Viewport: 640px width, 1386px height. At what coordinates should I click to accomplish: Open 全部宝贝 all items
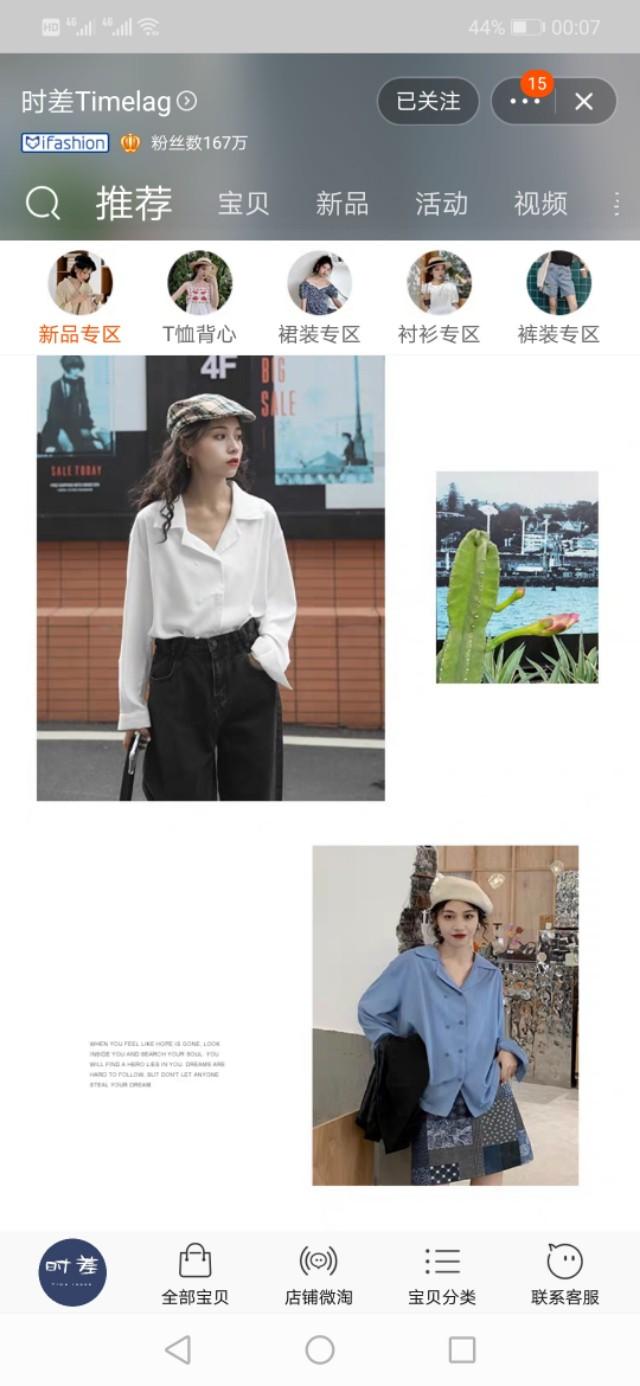point(195,1274)
